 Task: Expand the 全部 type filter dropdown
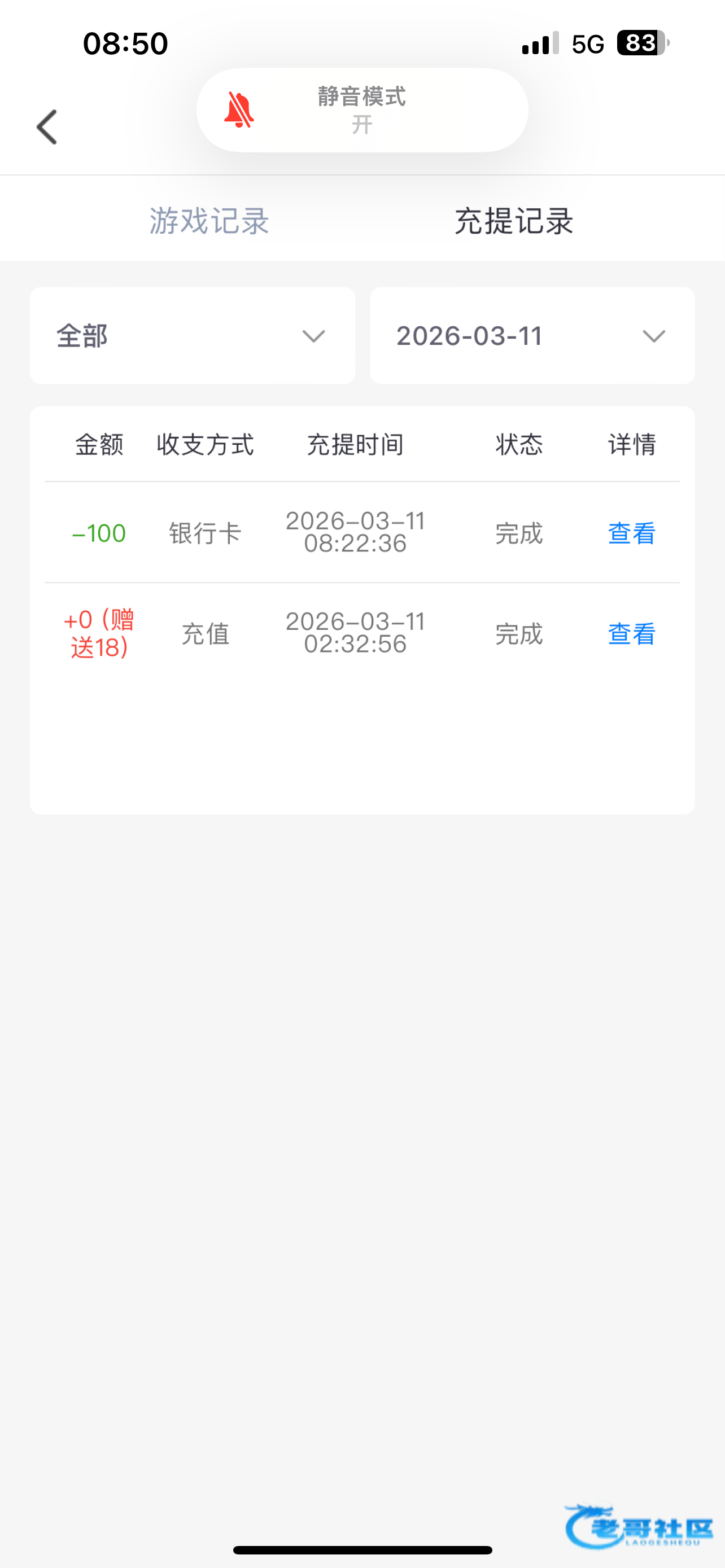tap(193, 336)
